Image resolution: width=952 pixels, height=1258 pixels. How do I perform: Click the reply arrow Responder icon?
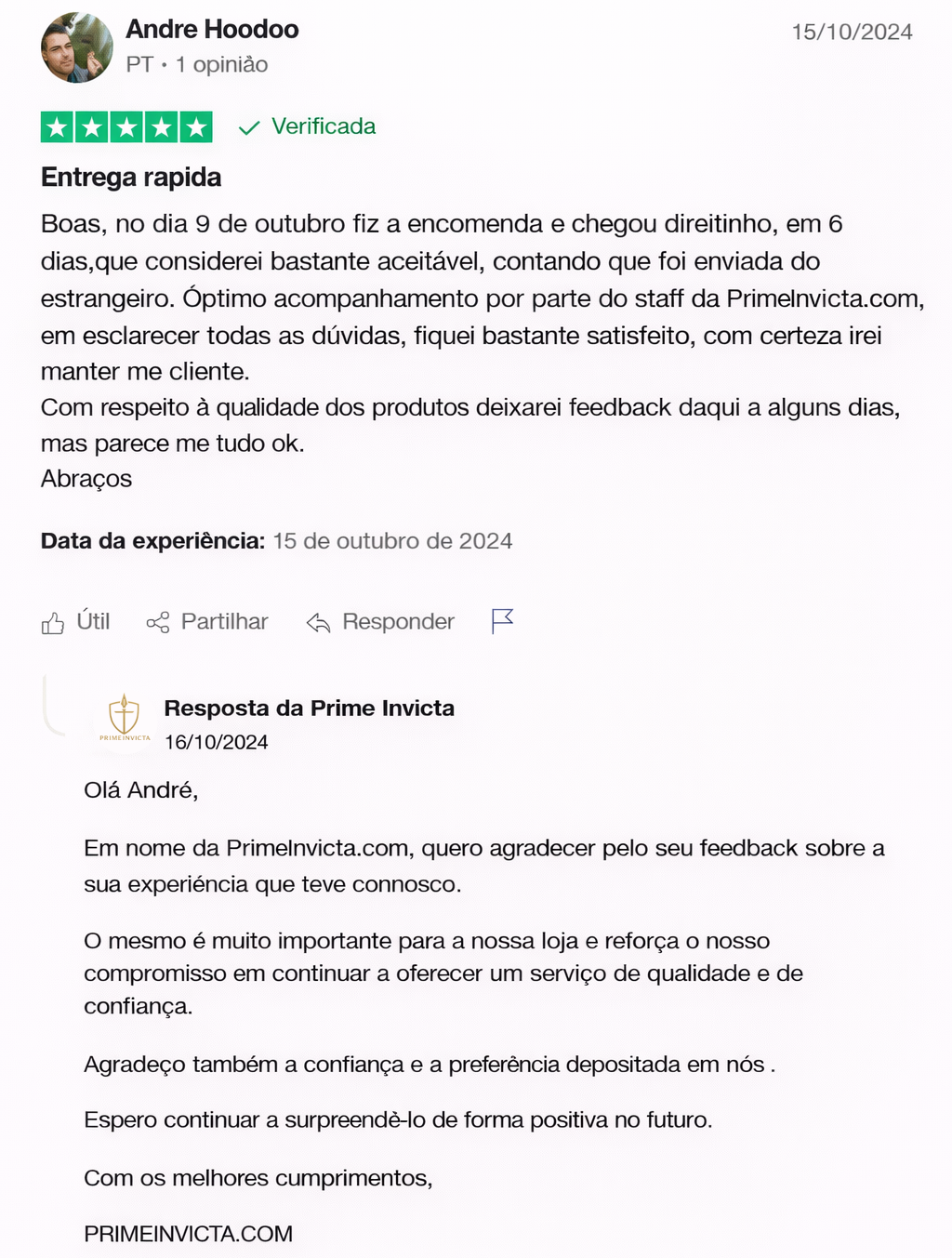coord(319,622)
